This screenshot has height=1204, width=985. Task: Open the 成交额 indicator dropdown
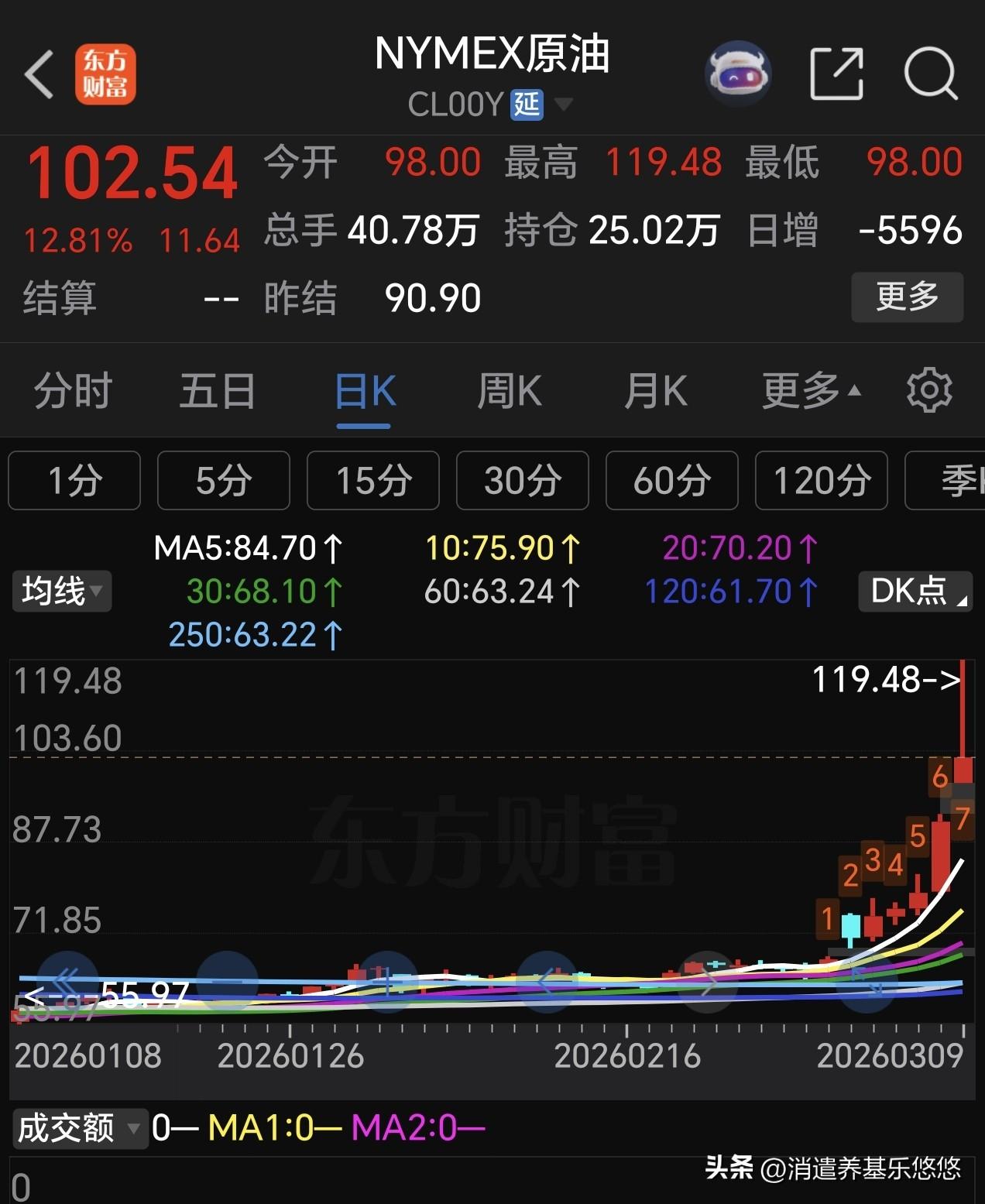coord(80,1130)
